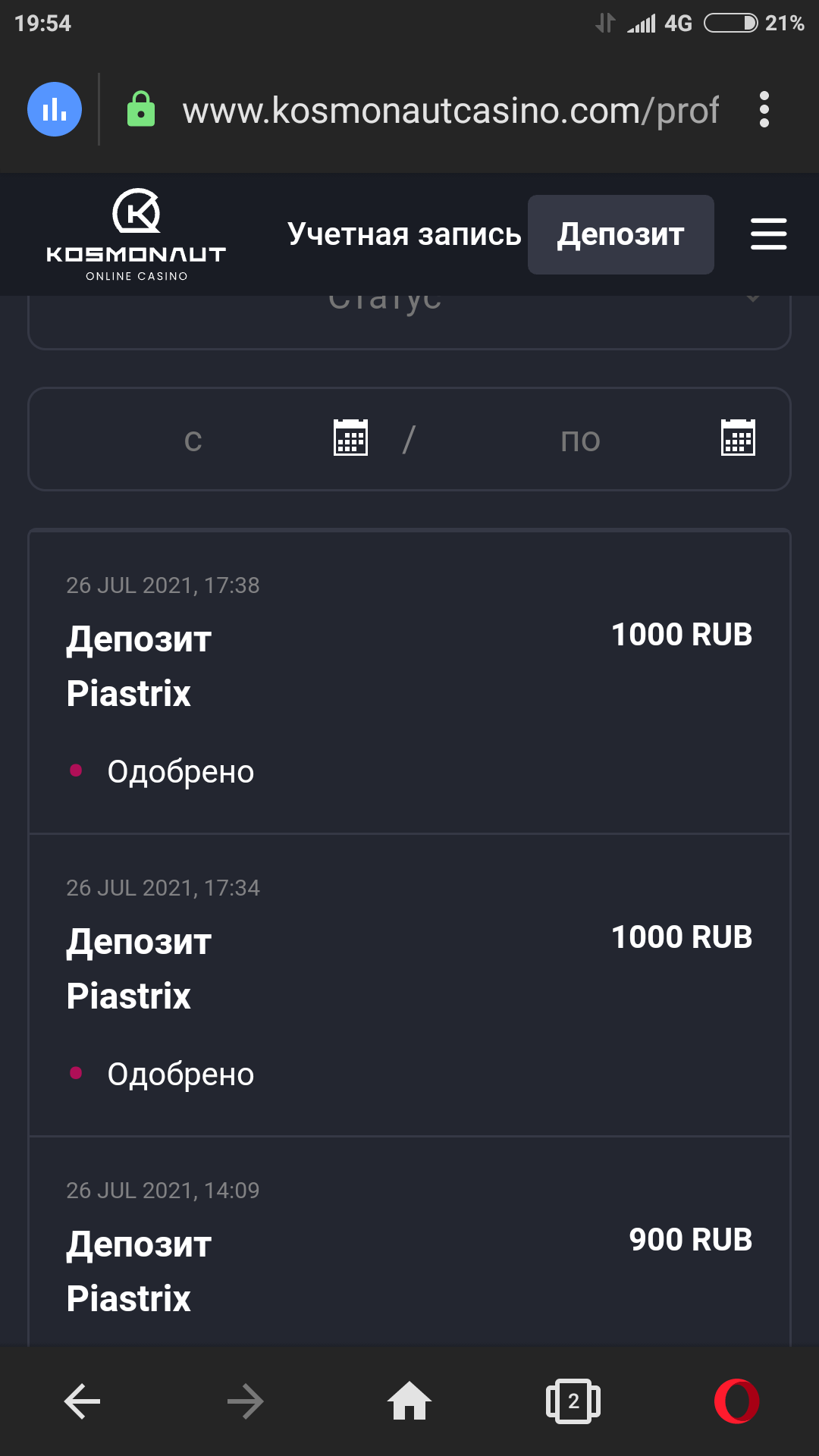Image resolution: width=819 pixels, height=1456 pixels.
Task: Tap the 'по' end date field
Action: click(580, 439)
